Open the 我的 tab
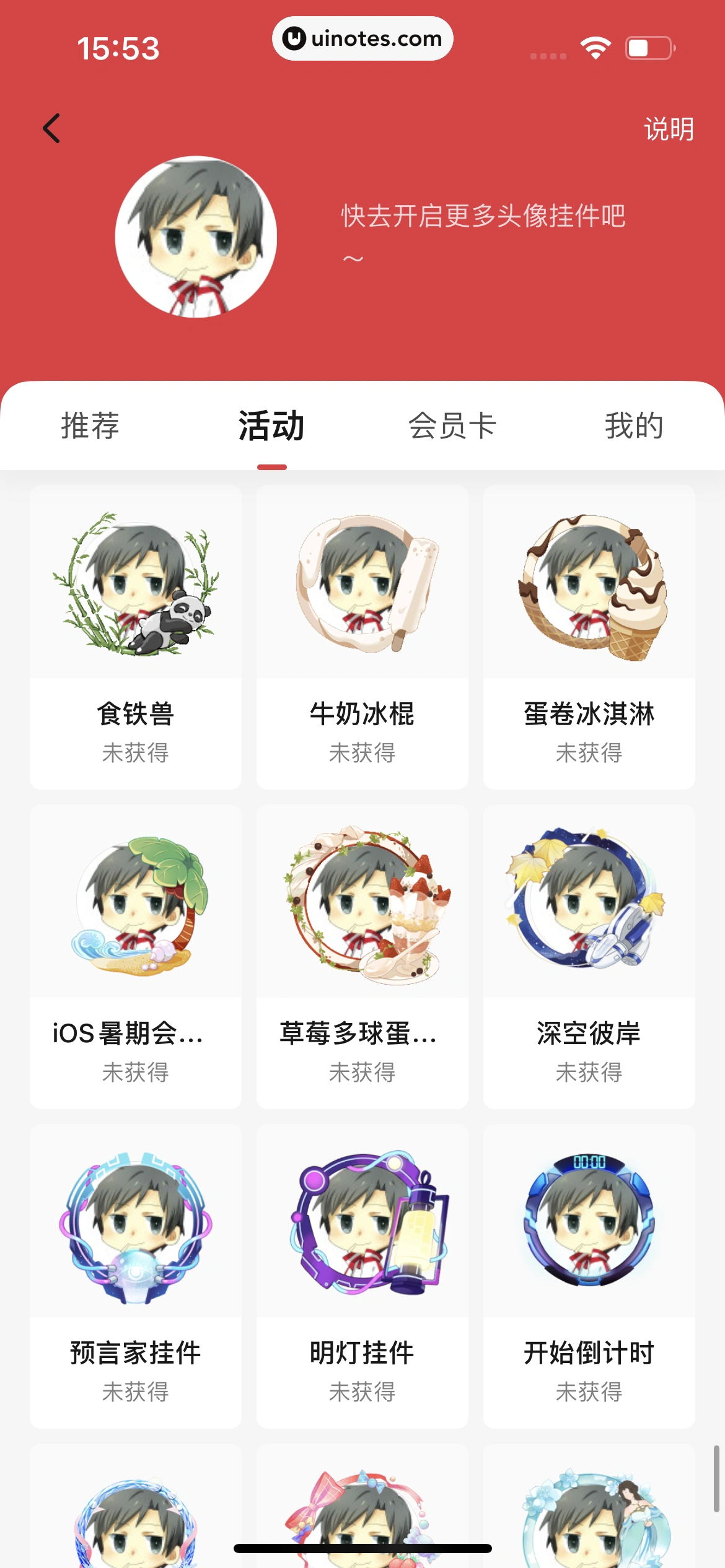 click(634, 426)
